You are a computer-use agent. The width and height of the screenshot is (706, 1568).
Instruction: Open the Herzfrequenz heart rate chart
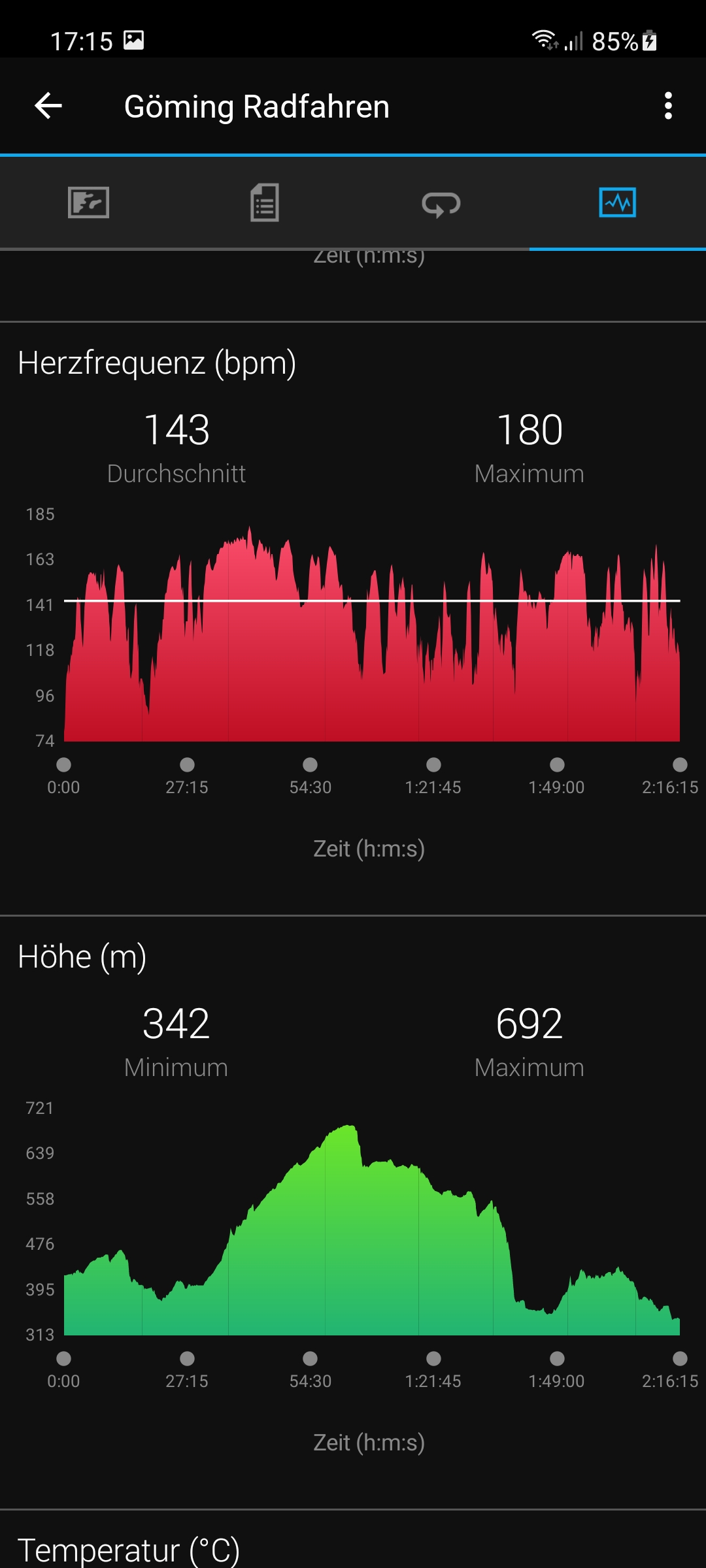click(x=371, y=634)
